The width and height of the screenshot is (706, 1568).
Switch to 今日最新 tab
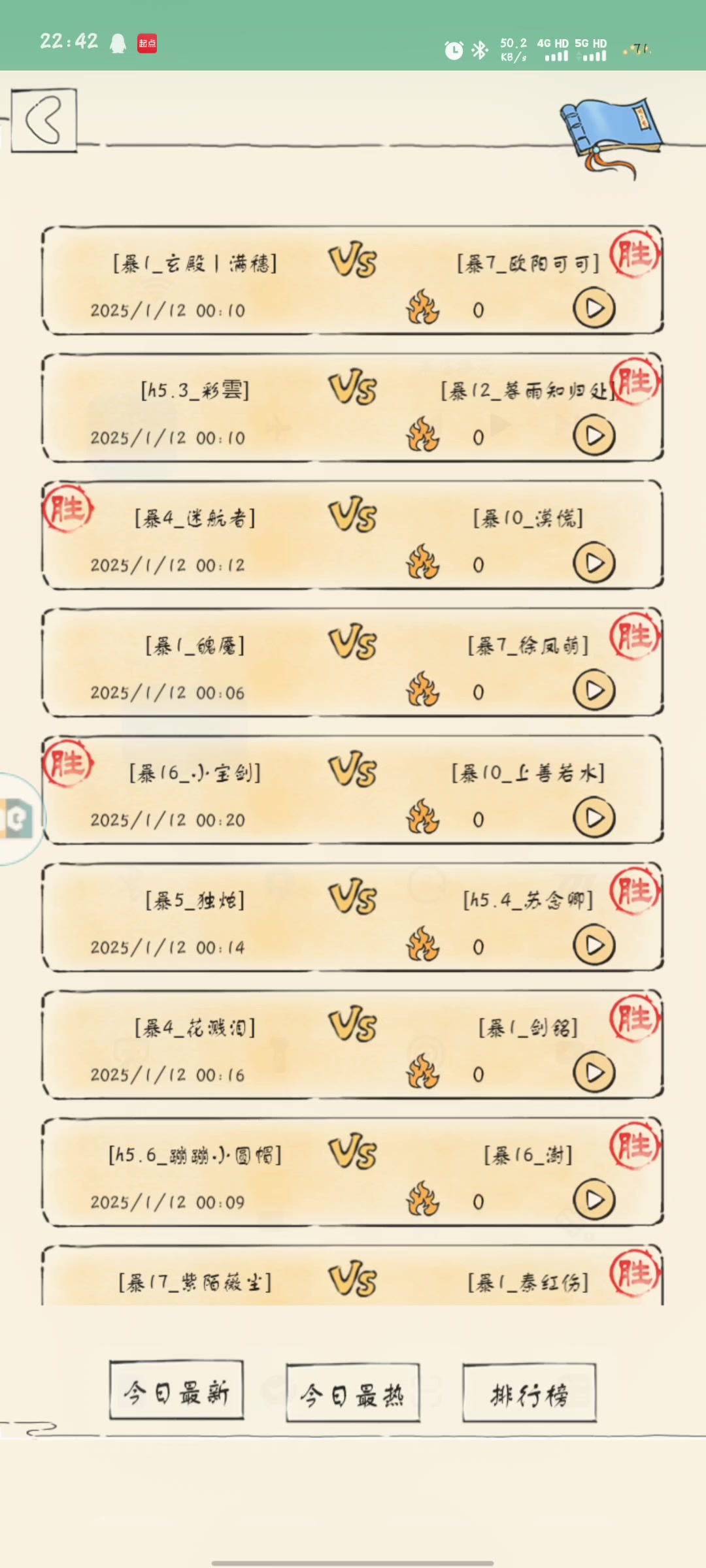coord(176,1392)
